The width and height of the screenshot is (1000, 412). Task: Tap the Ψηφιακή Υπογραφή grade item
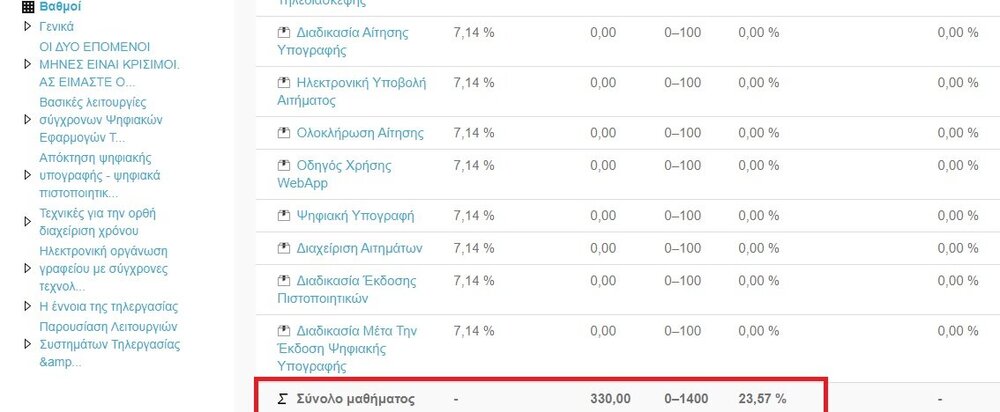[x=355, y=215]
